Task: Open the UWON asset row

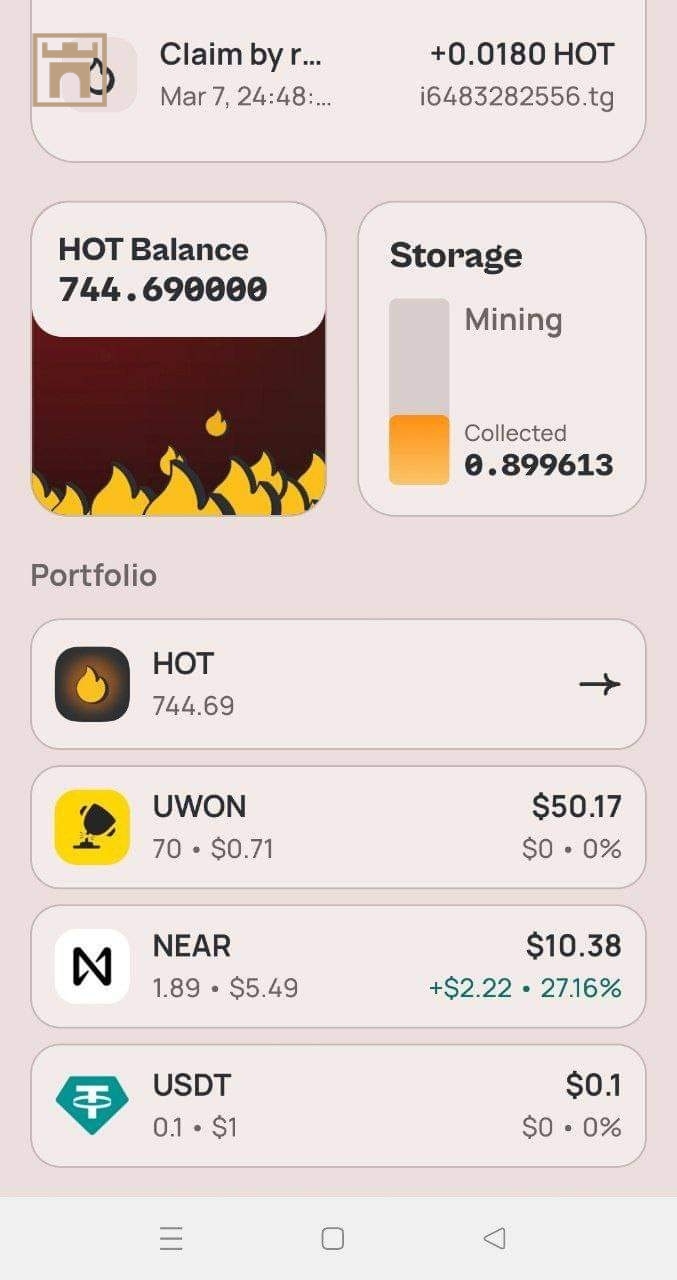Action: 338,827
